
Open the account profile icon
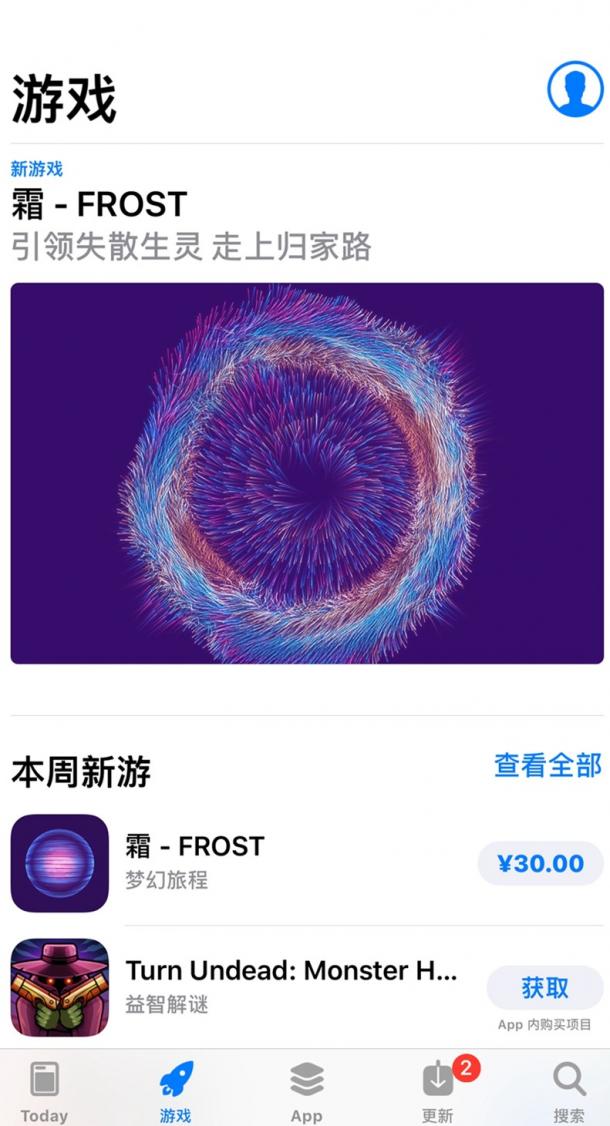click(x=575, y=90)
